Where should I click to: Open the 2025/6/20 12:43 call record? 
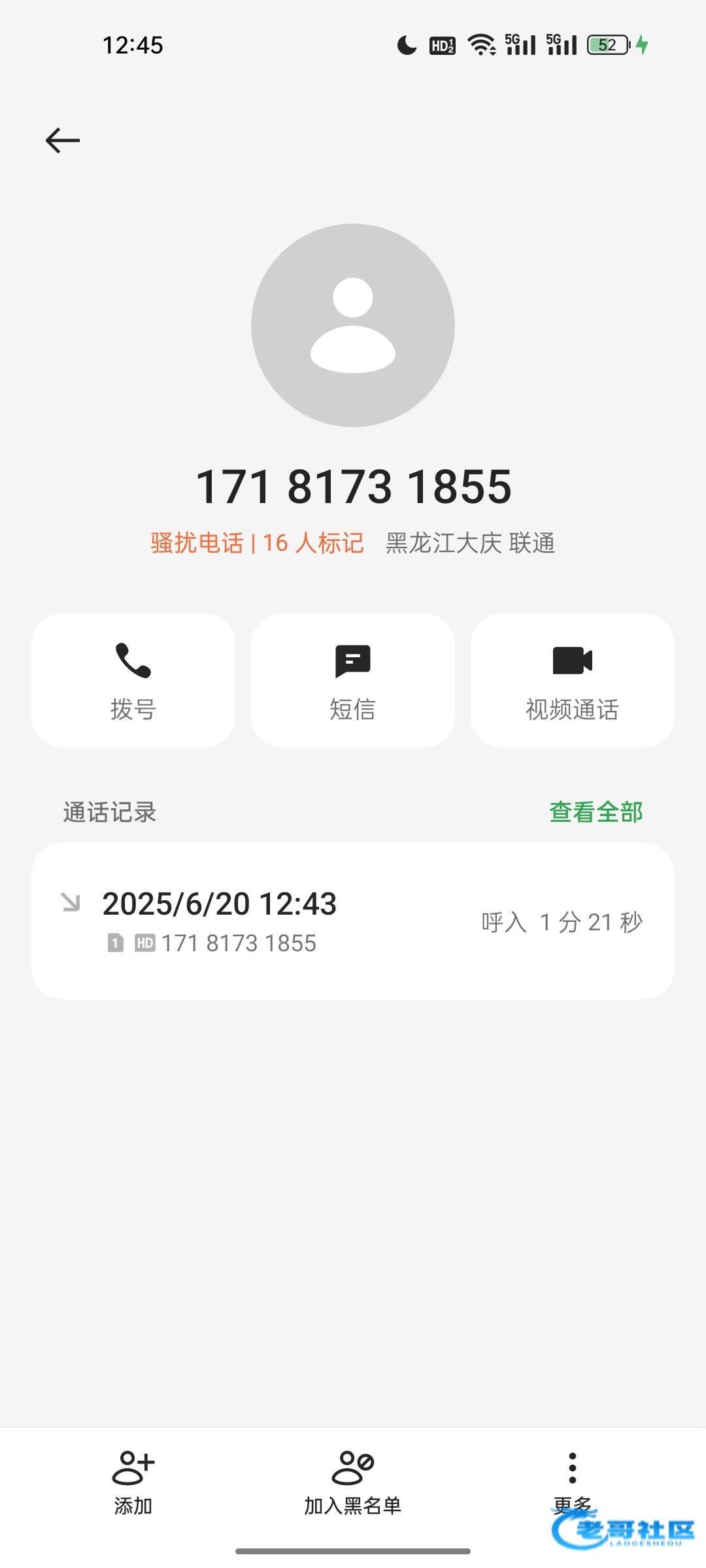tap(353, 921)
